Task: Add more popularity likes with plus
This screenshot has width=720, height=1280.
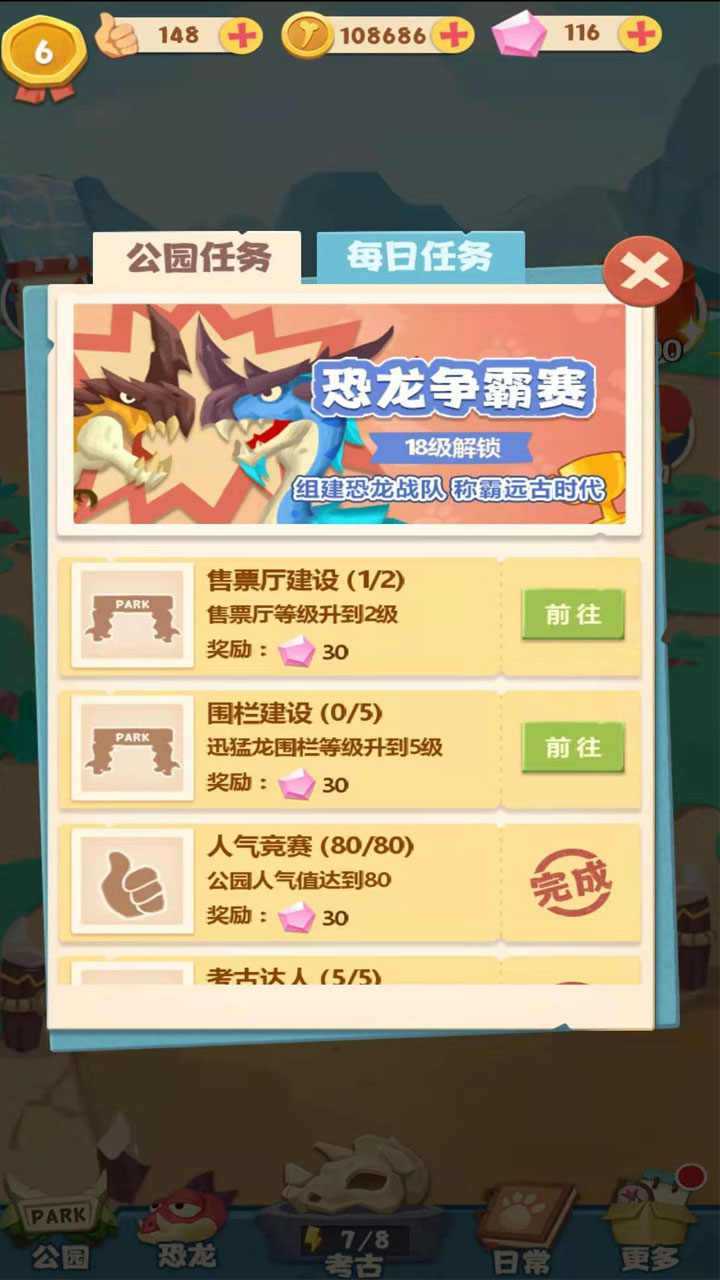Action: tap(241, 36)
